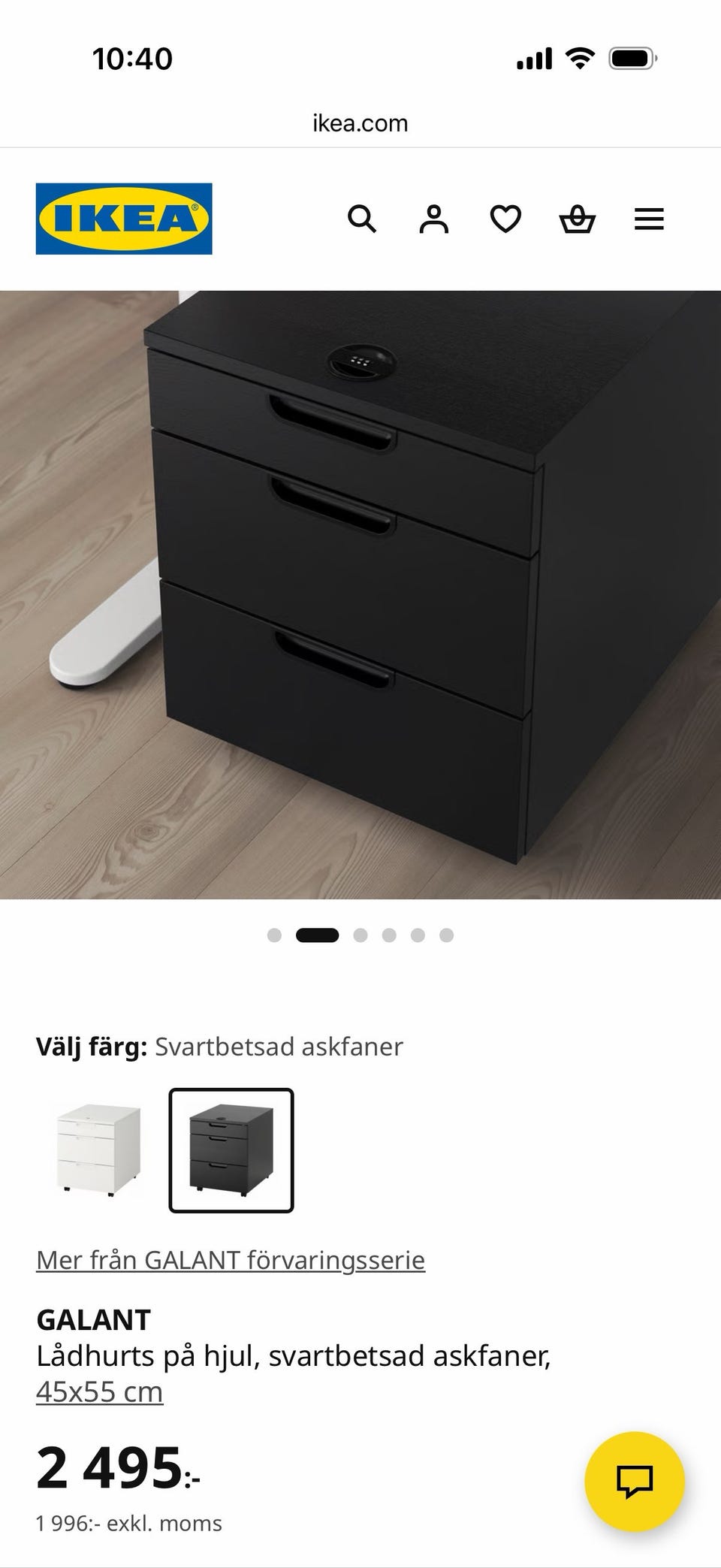Open the fourth image indicator
721x1568 pixels.
point(389,935)
